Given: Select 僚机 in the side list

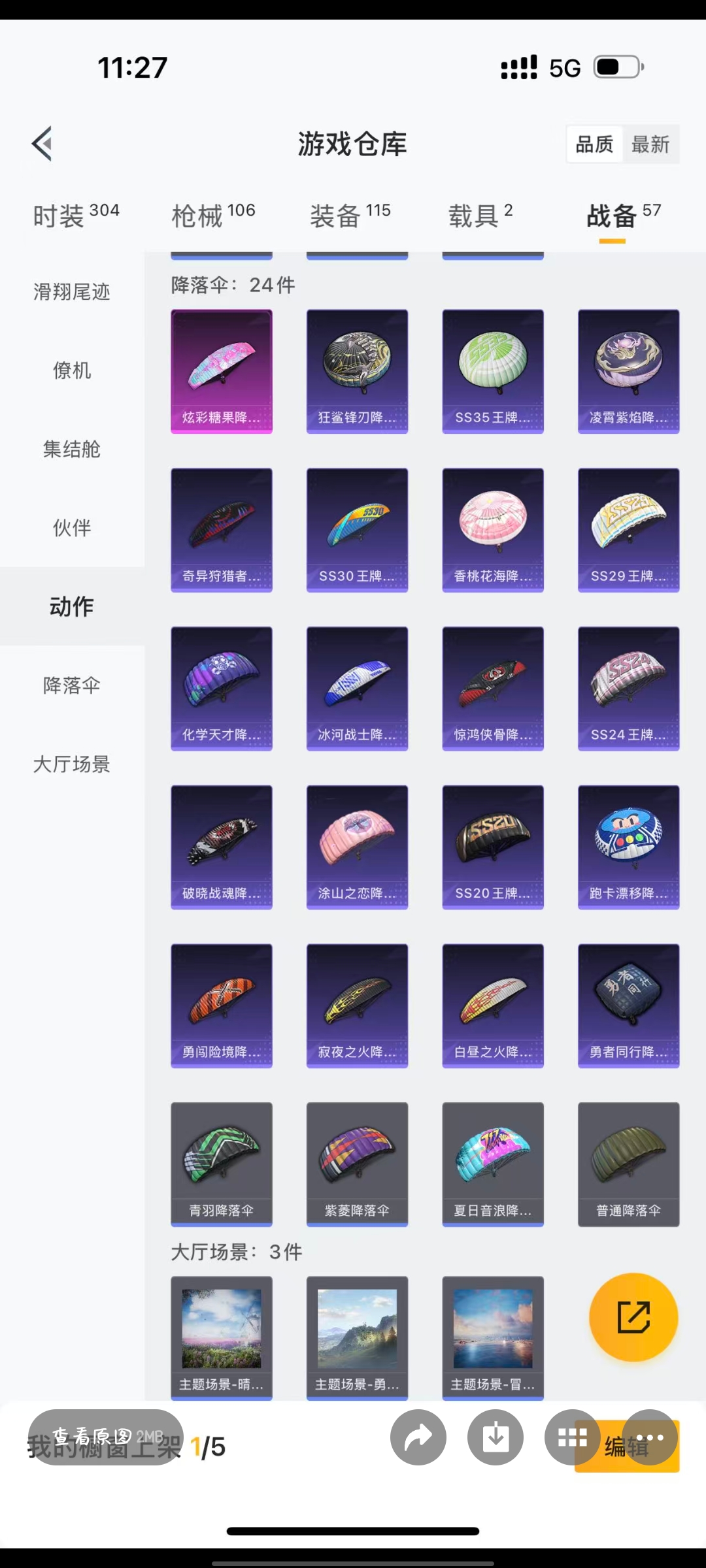Looking at the screenshot, I should pos(72,370).
